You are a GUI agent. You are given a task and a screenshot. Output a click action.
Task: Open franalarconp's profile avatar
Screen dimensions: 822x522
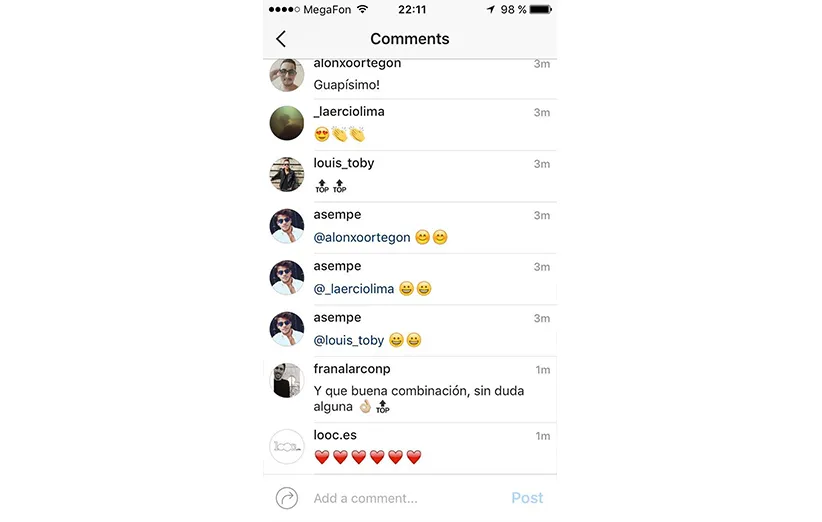[287, 381]
